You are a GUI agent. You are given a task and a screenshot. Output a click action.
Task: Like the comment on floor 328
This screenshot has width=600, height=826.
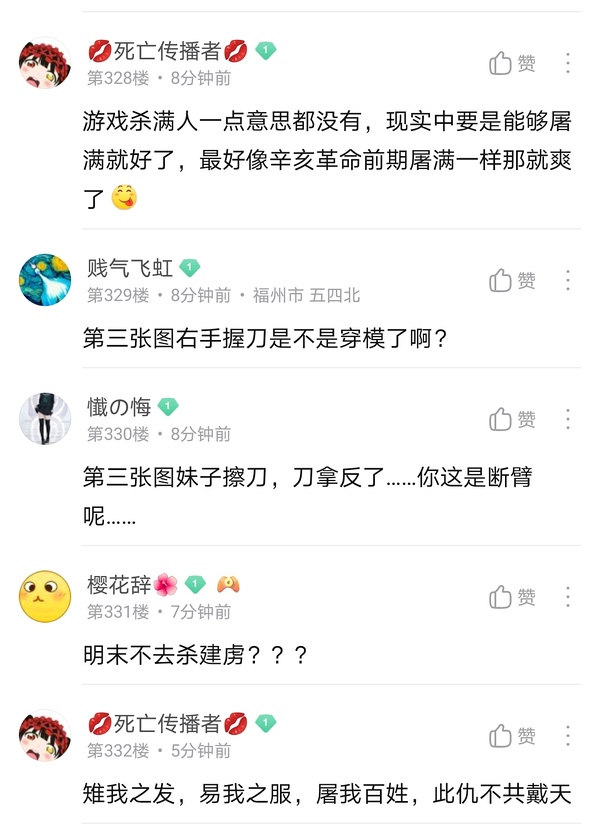(512, 64)
